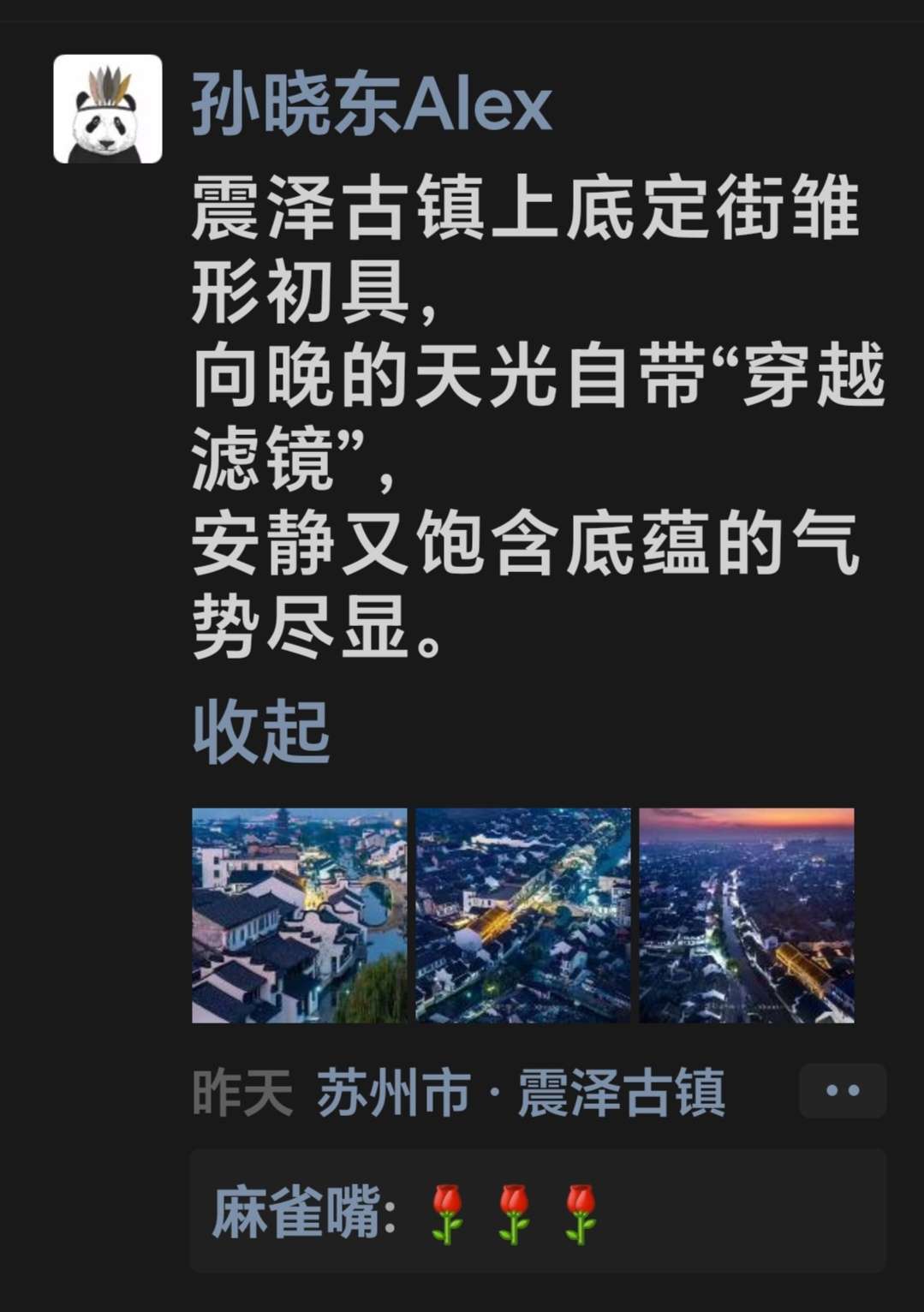The image size is (924, 1312).
Task: Open location 苏州市 · 震泽古镇
Action: 521,1092
